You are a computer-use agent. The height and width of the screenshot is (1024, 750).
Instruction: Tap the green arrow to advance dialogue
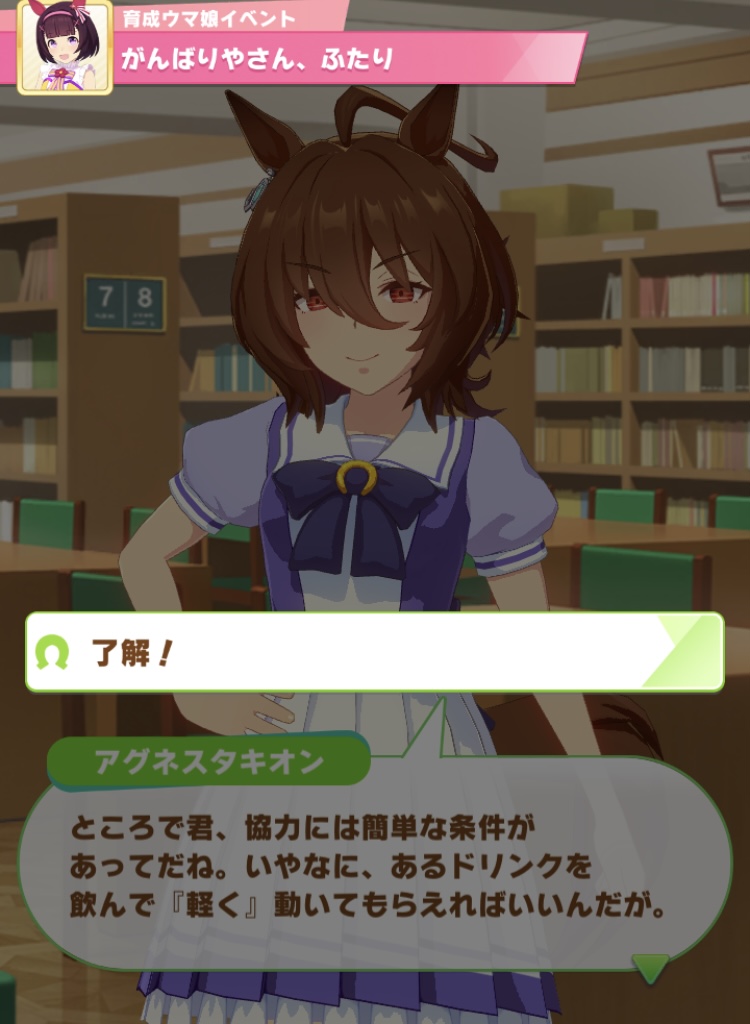tap(651, 967)
